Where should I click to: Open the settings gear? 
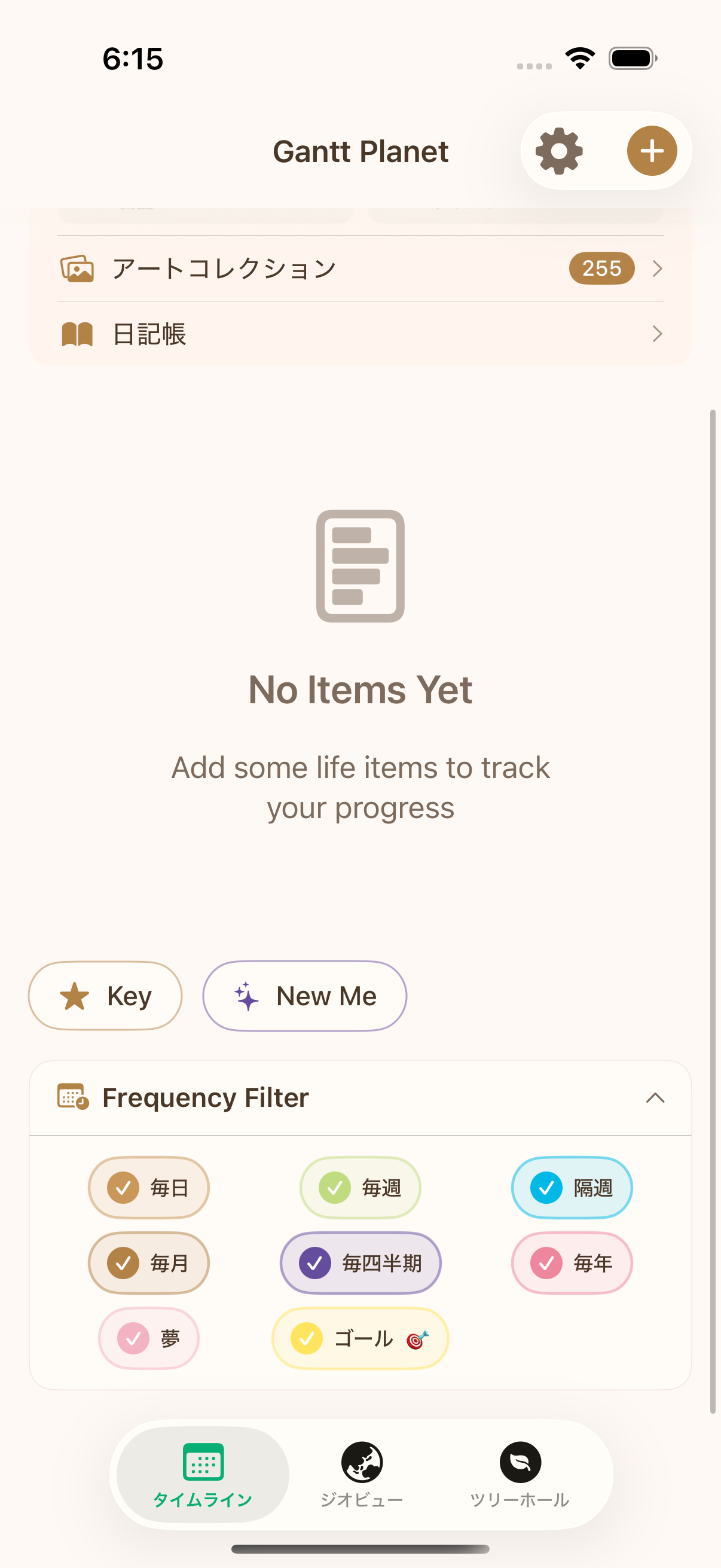(x=558, y=151)
